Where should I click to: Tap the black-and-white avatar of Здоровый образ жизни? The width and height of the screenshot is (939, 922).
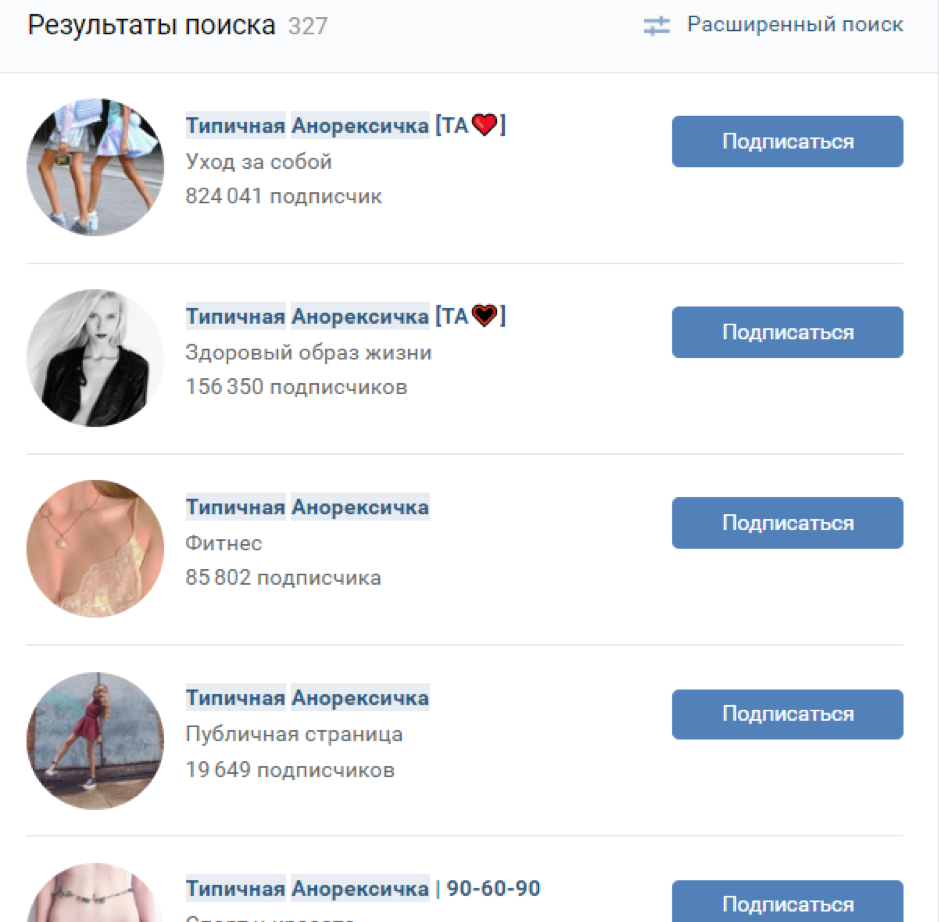(95, 358)
